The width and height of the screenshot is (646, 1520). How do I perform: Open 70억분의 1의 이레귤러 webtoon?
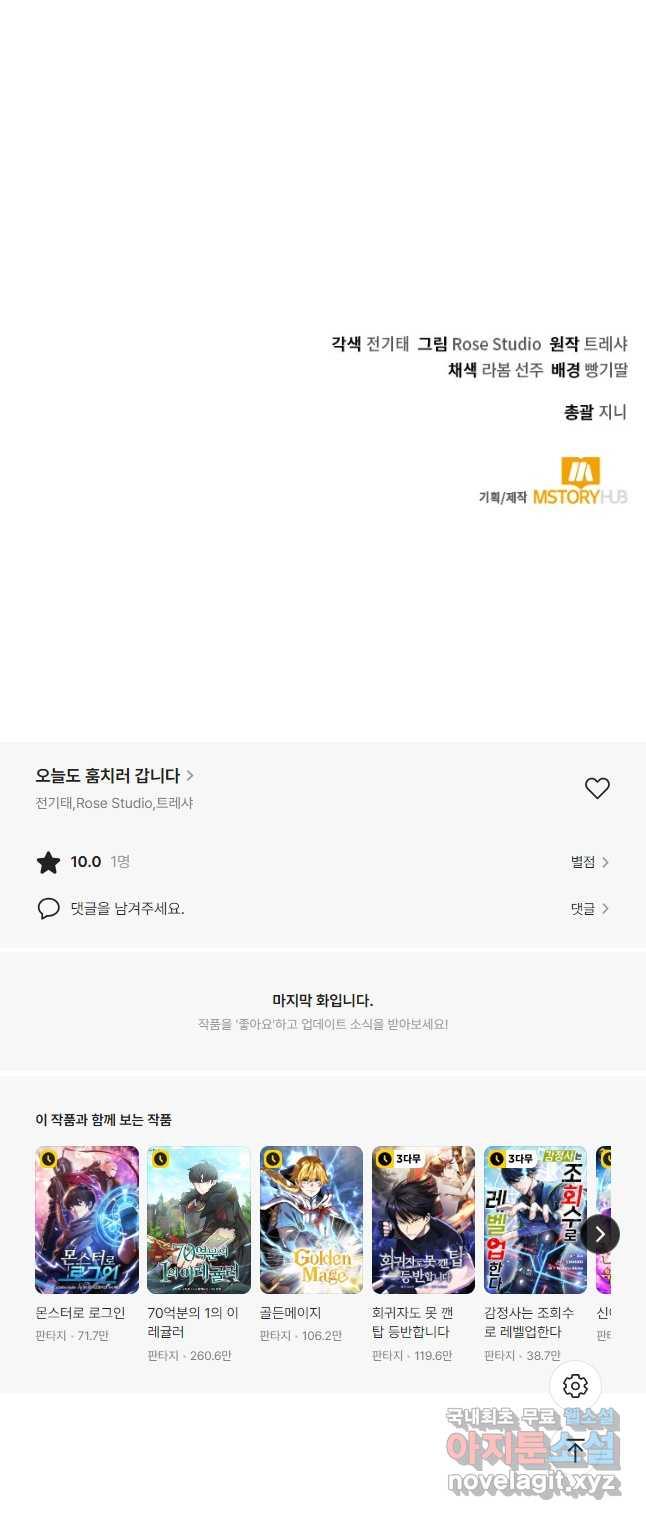[x=199, y=1220]
